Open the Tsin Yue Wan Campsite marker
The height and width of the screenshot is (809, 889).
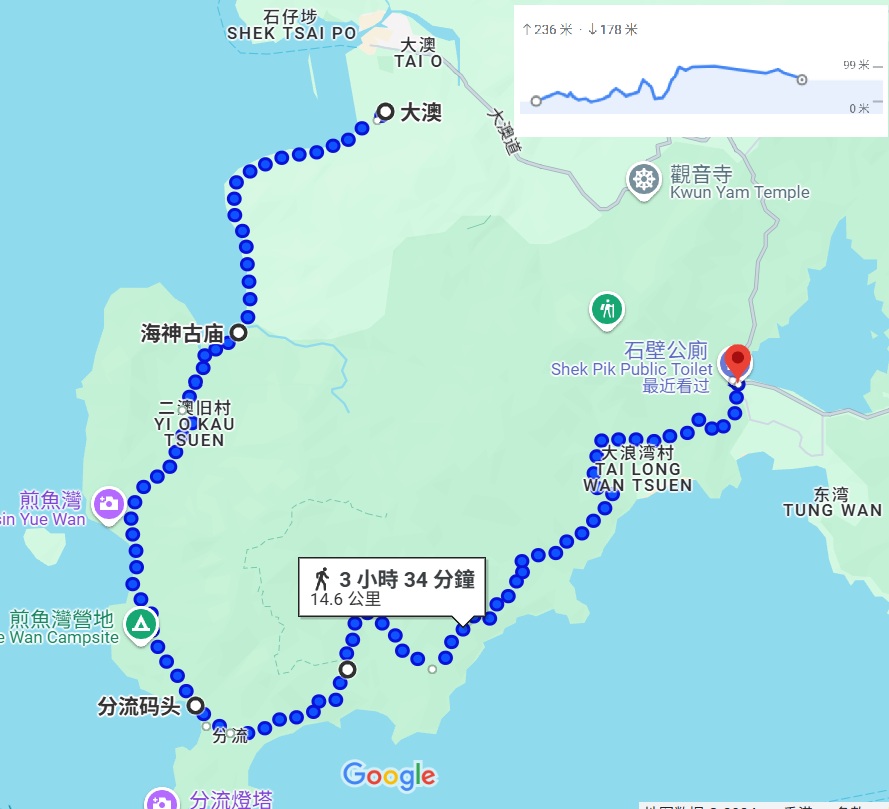coord(141,625)
